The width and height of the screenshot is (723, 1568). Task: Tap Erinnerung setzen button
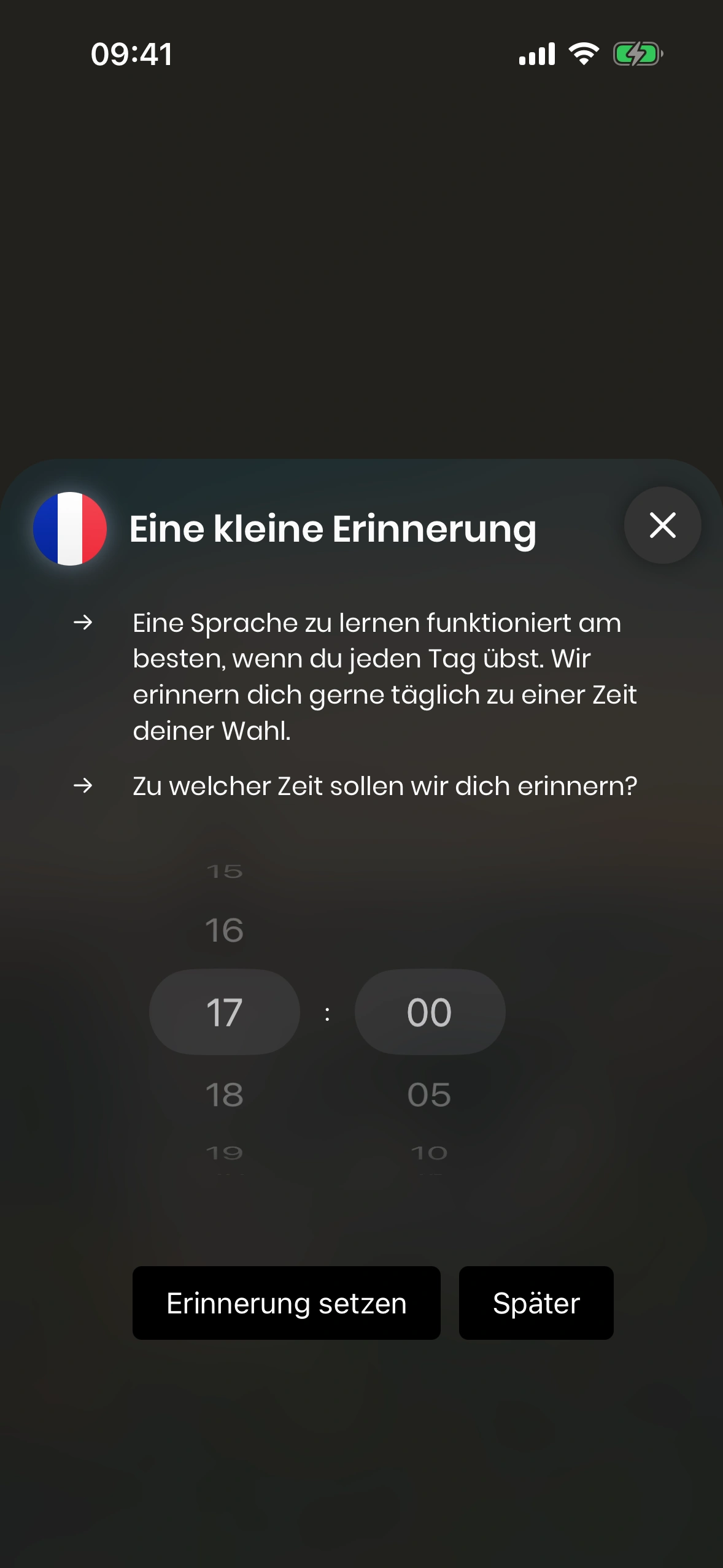[x=286, y=1303]
